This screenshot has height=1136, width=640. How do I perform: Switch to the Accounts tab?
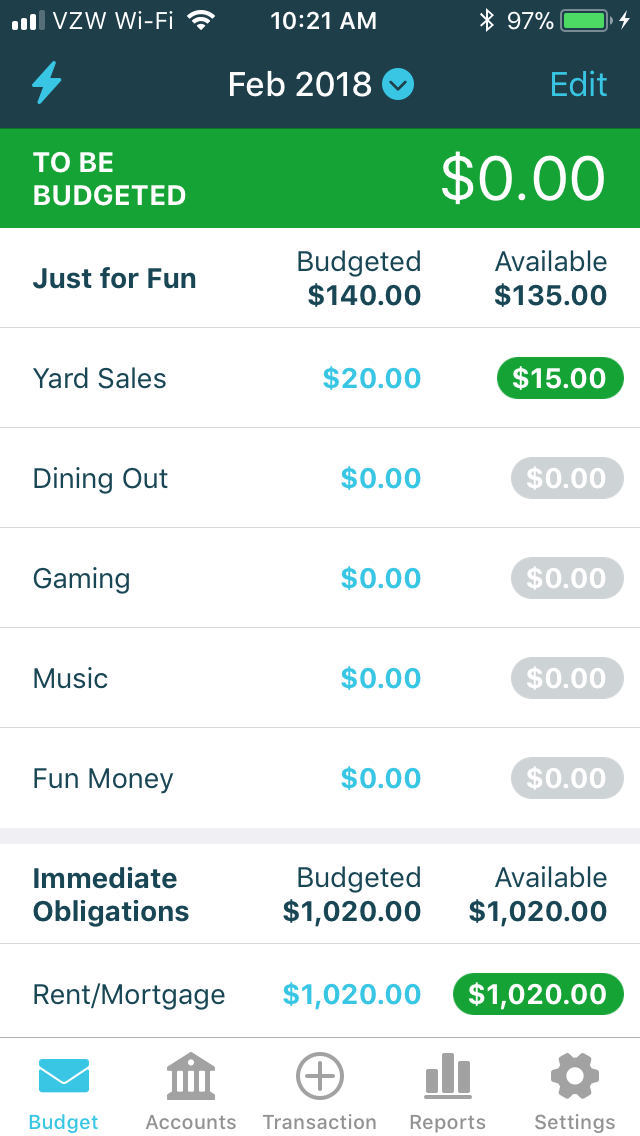[x=191, y=1090]
